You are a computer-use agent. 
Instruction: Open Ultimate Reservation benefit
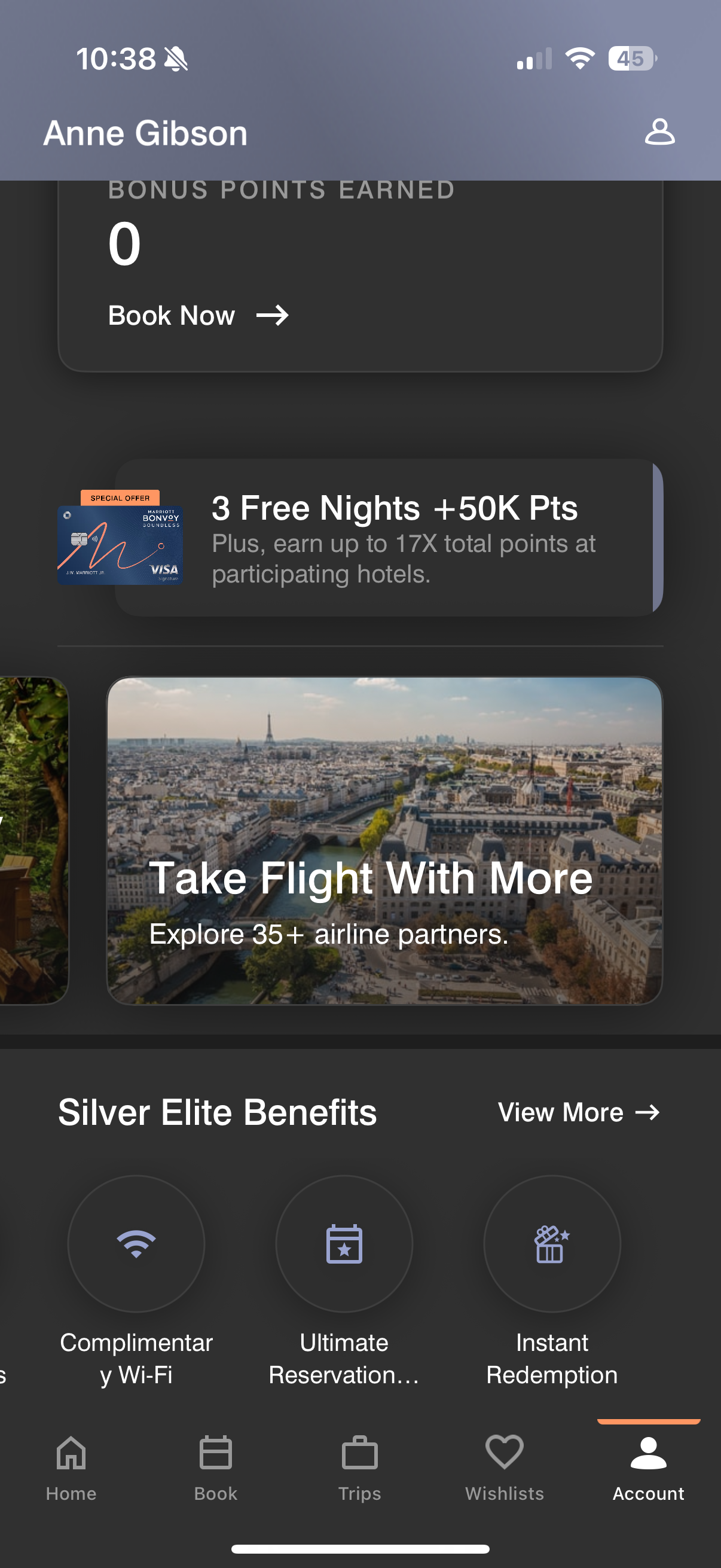pyautogui.click(x=344, y=1243)
